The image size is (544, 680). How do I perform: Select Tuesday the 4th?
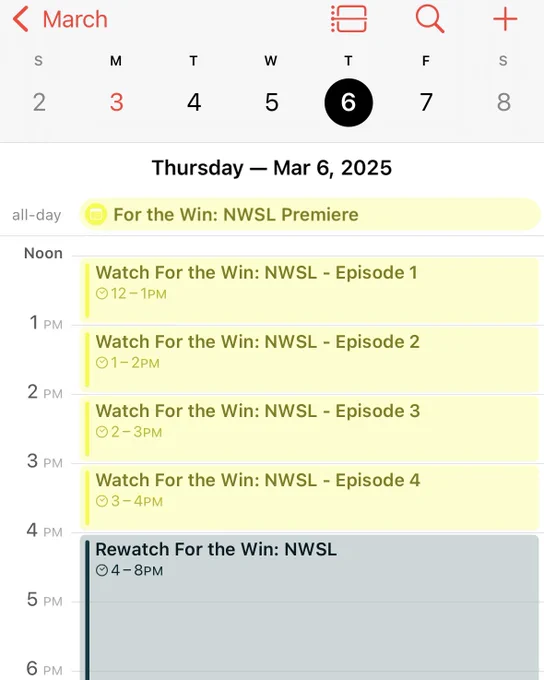pos(194,102)
